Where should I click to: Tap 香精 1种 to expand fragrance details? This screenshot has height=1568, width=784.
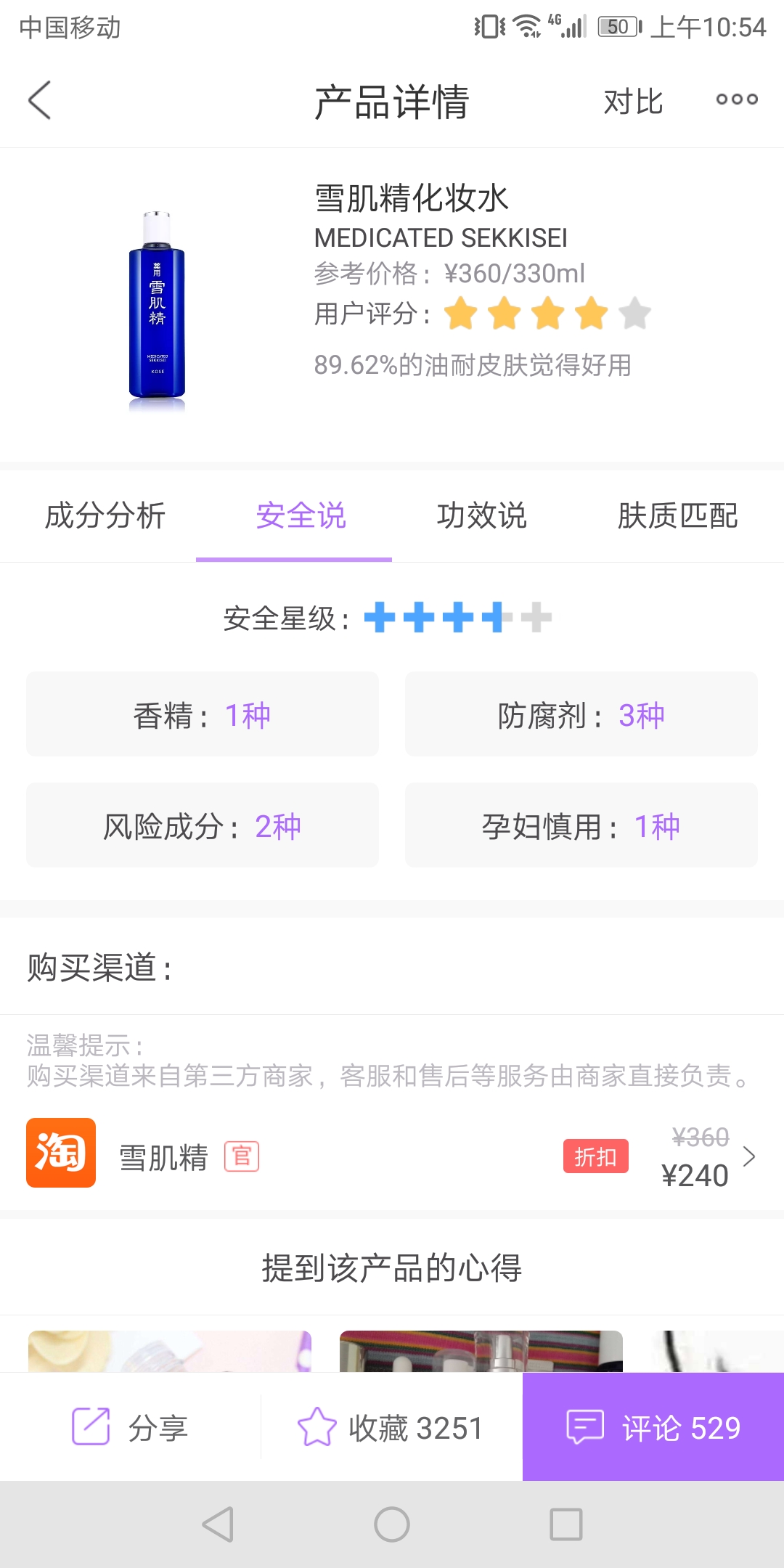[x=202, y=714]
